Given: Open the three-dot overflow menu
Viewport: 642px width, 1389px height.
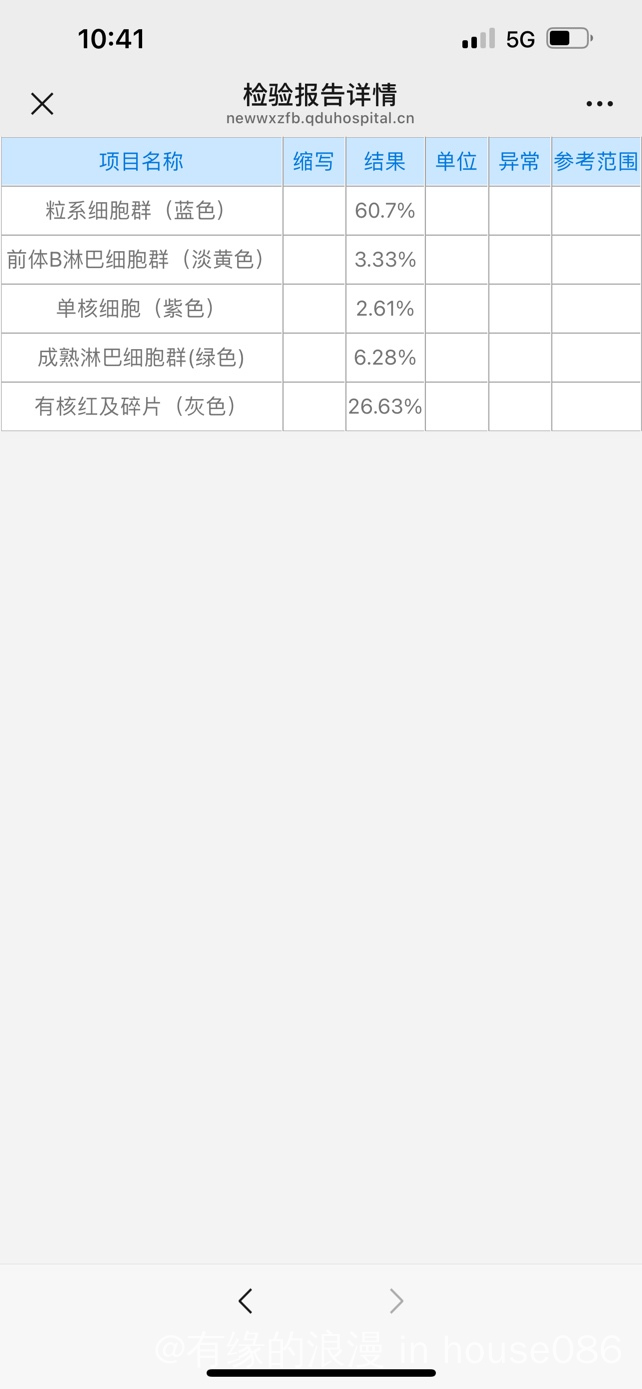Looking at the screenshot, I should tap(599, 104).
